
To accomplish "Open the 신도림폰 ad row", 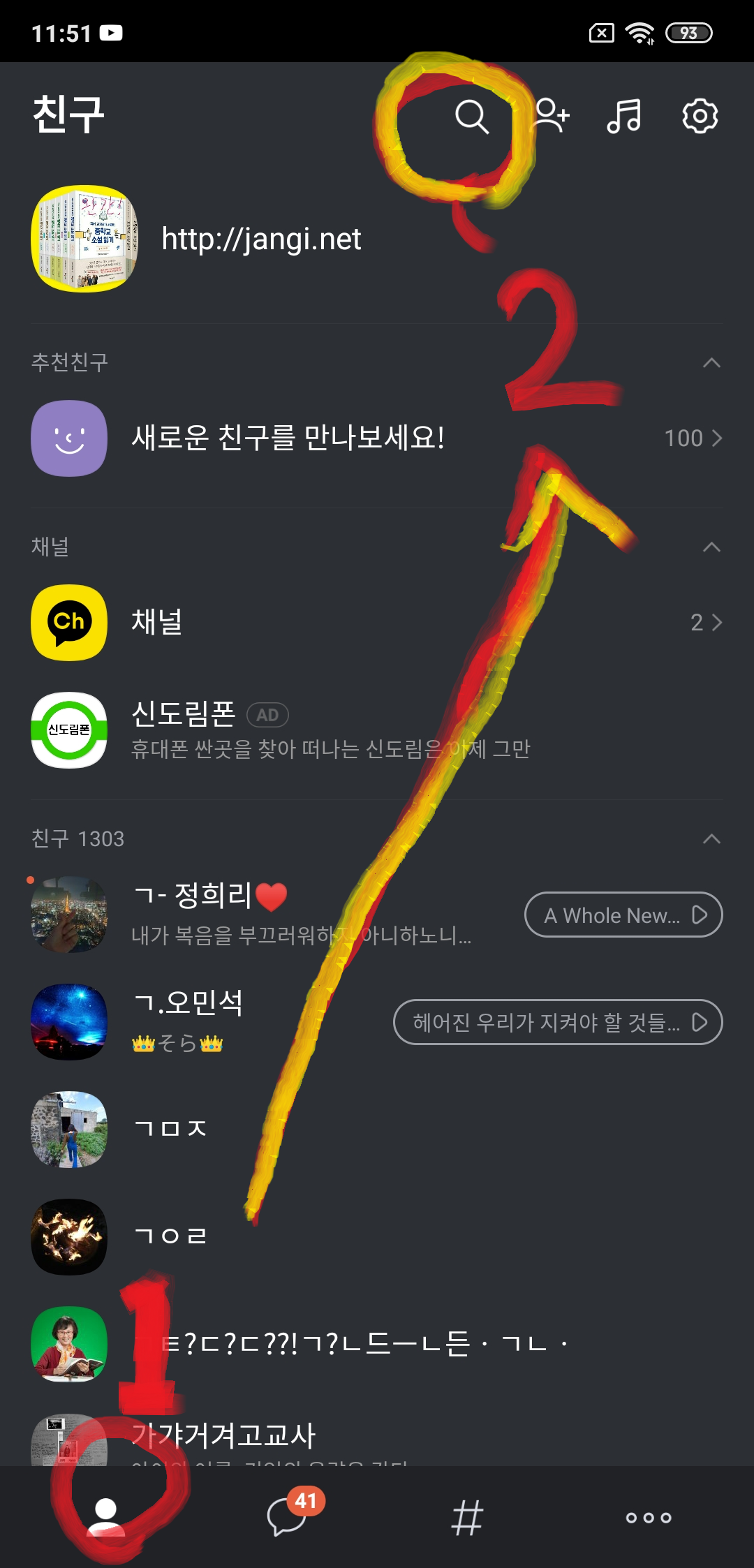I will (x=377, y=730).
